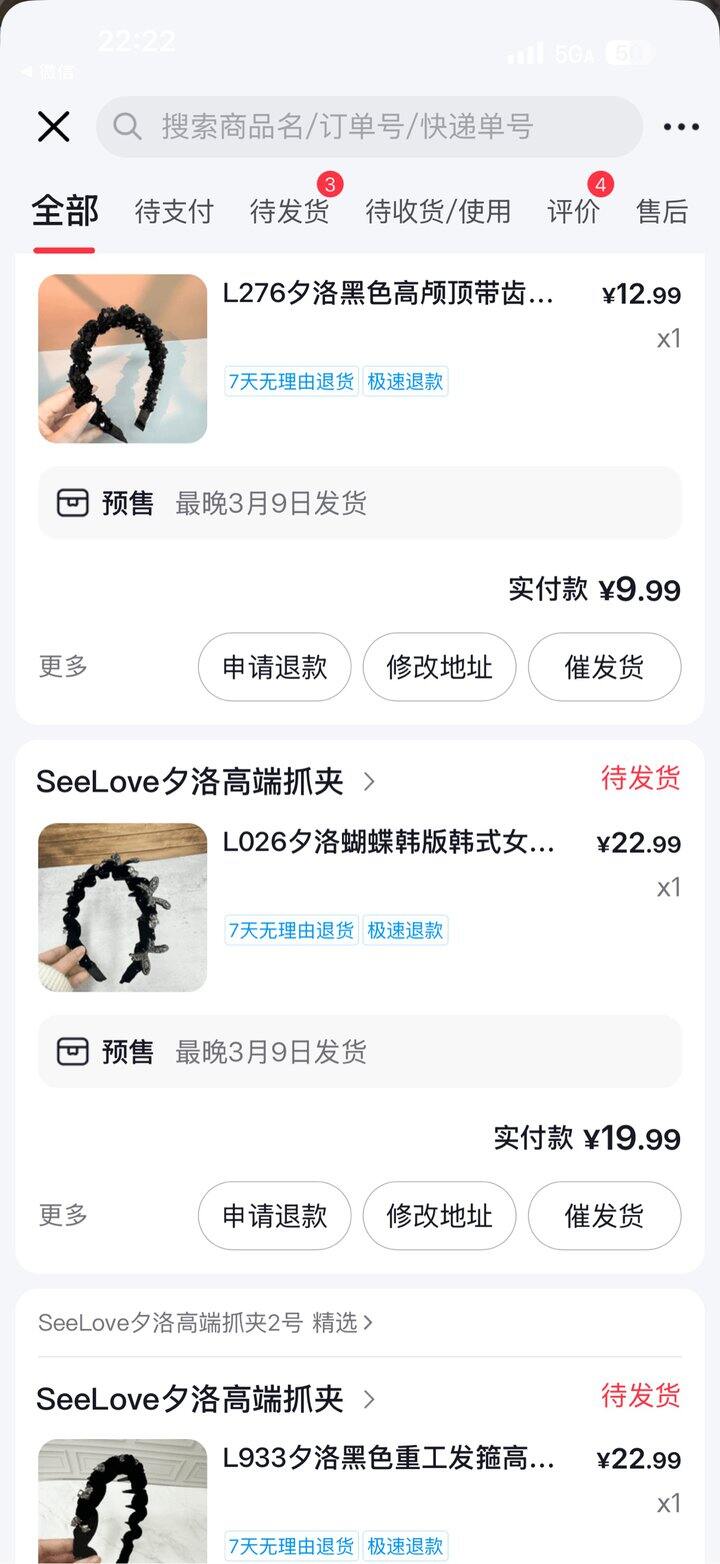
Task: Open more options for the ¥9.99 order
Action: pyautogui.click(x=63, y=667)
